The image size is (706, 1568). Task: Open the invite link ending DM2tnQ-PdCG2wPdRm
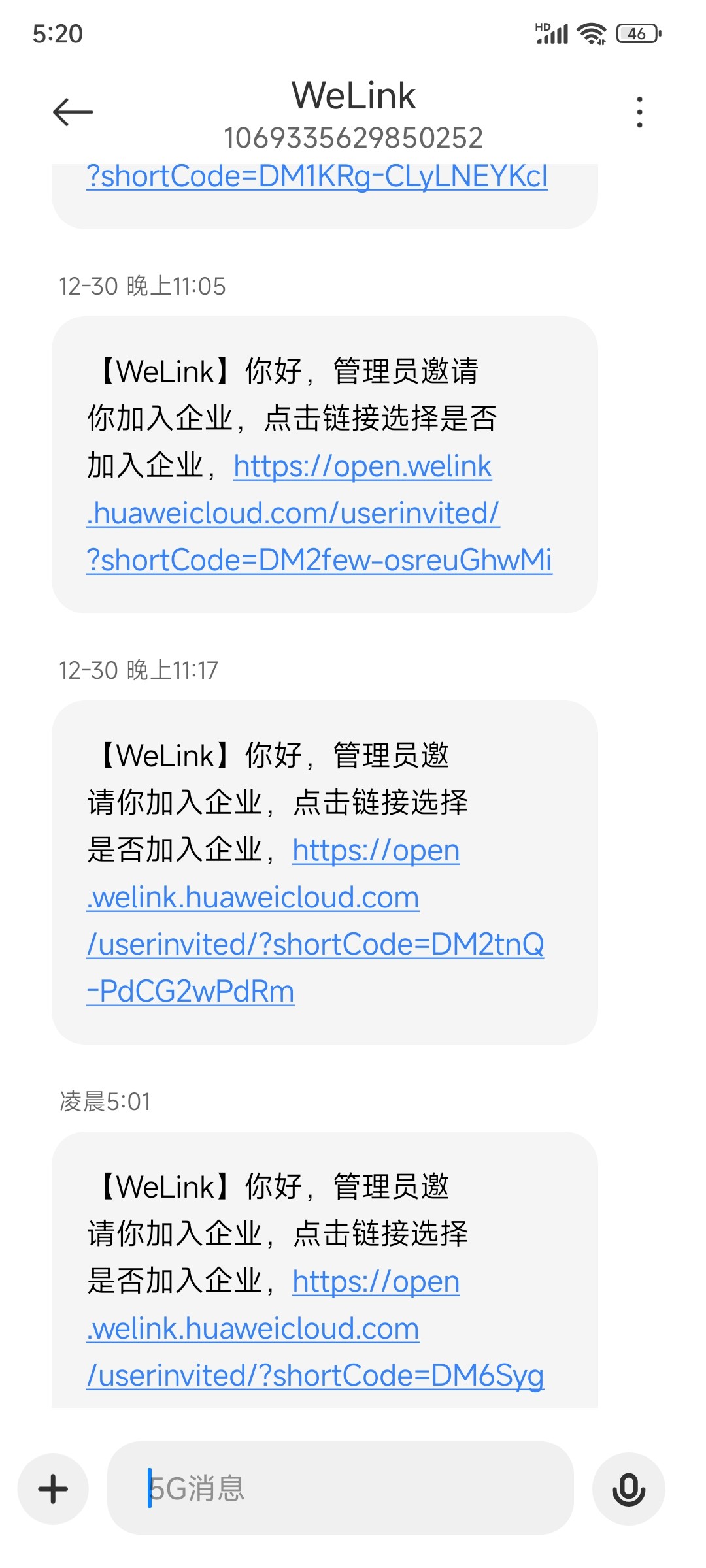pyautogui.click(x=315, y=921)
